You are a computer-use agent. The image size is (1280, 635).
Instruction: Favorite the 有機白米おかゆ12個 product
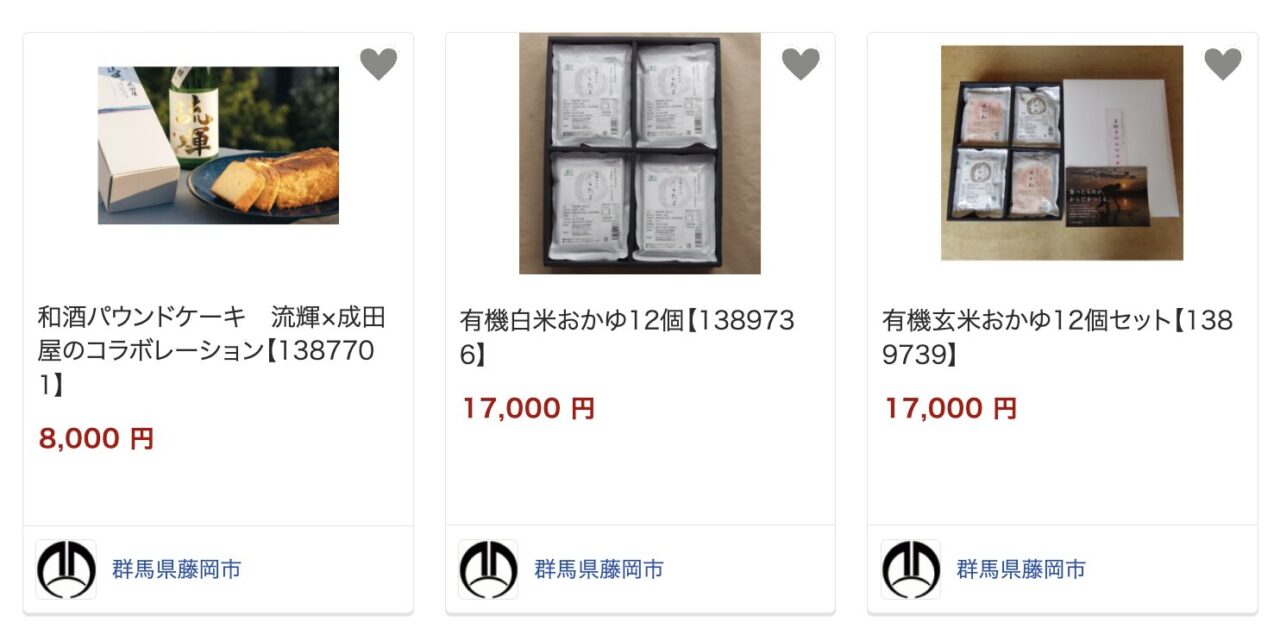[x=800, y=65]
